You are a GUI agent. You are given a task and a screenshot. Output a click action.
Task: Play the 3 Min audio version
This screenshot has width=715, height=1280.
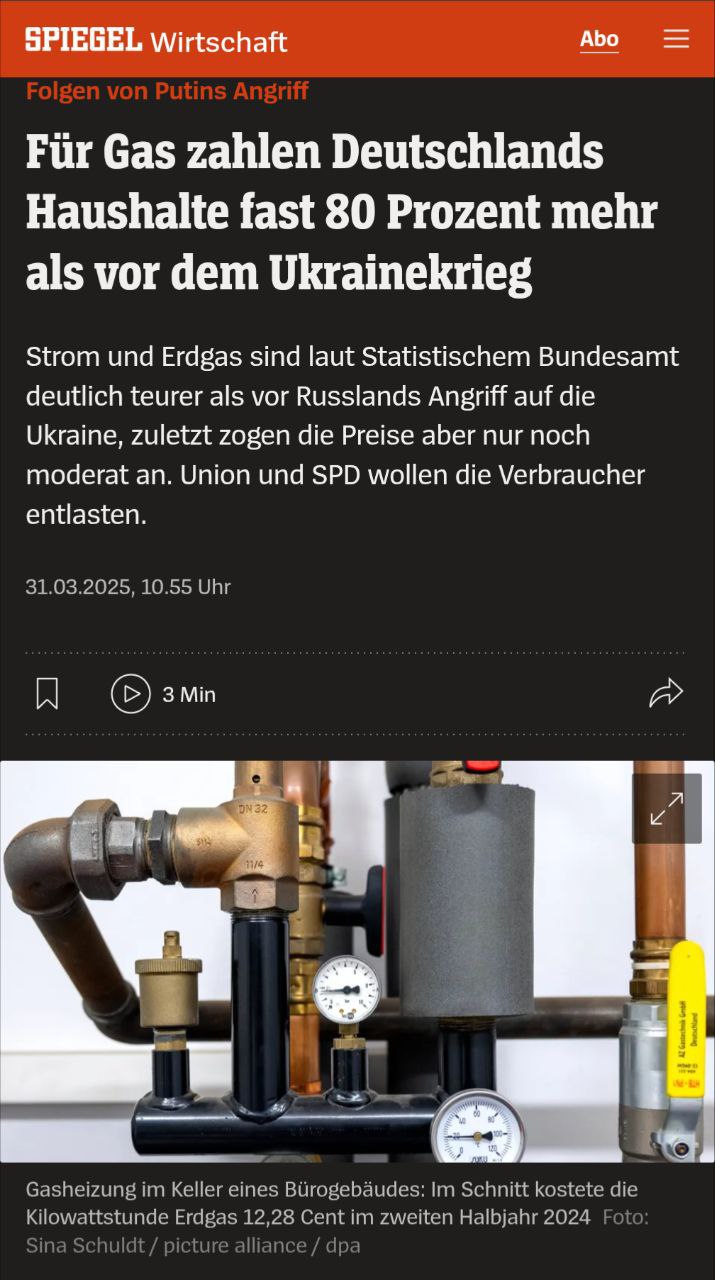[x=131, y=694]
